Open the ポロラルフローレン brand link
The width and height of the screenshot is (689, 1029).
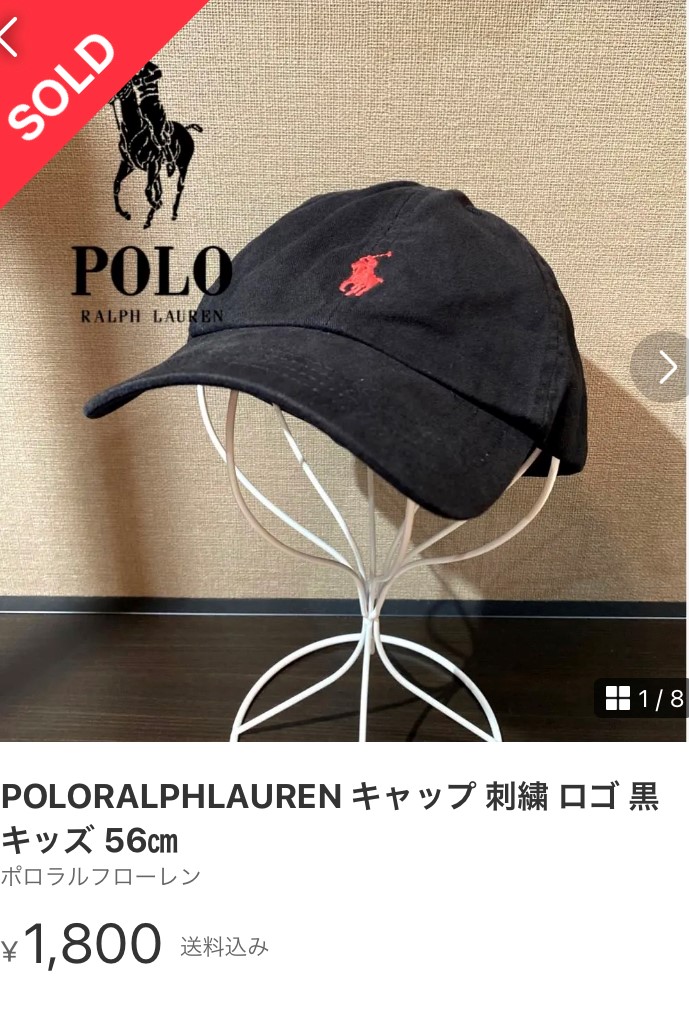101,877
